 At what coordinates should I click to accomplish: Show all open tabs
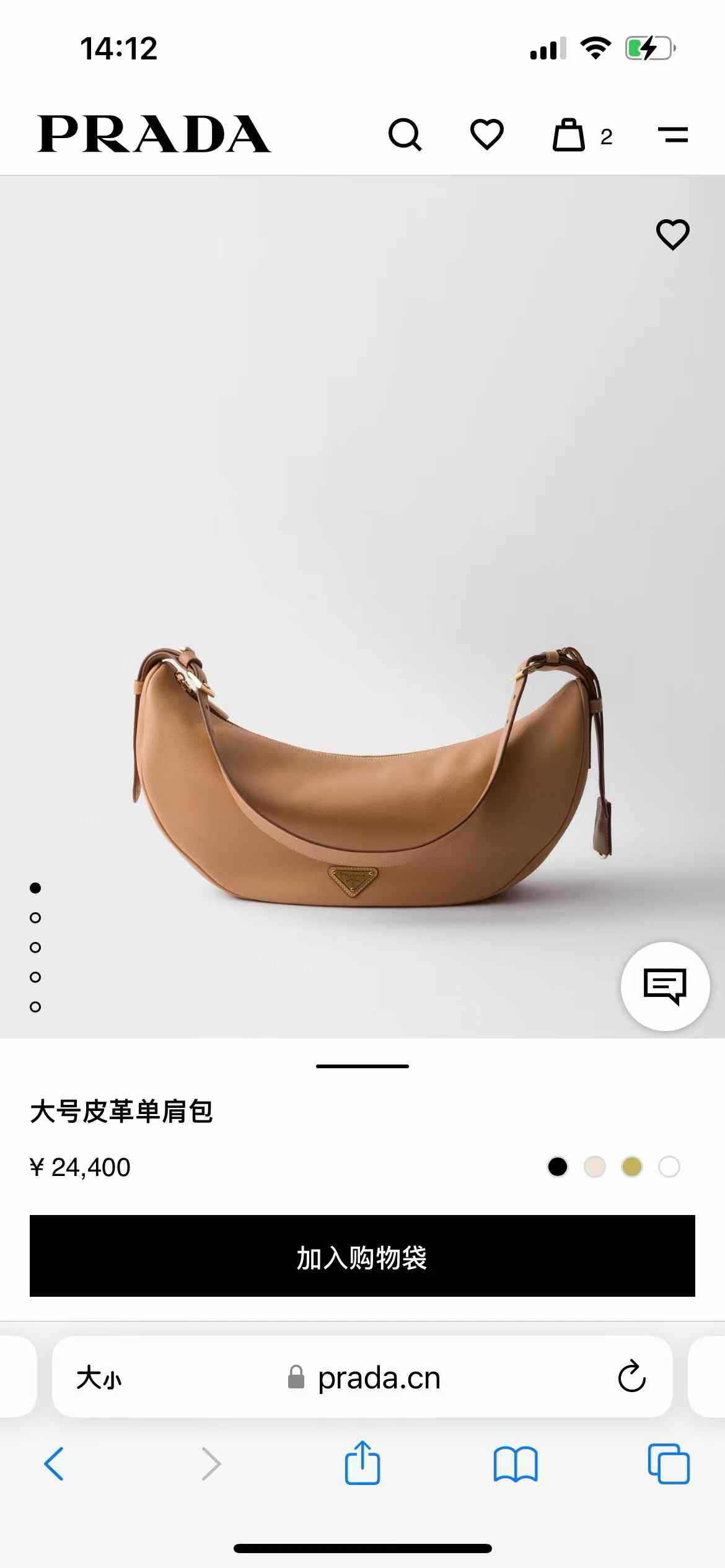[669, 1464]
